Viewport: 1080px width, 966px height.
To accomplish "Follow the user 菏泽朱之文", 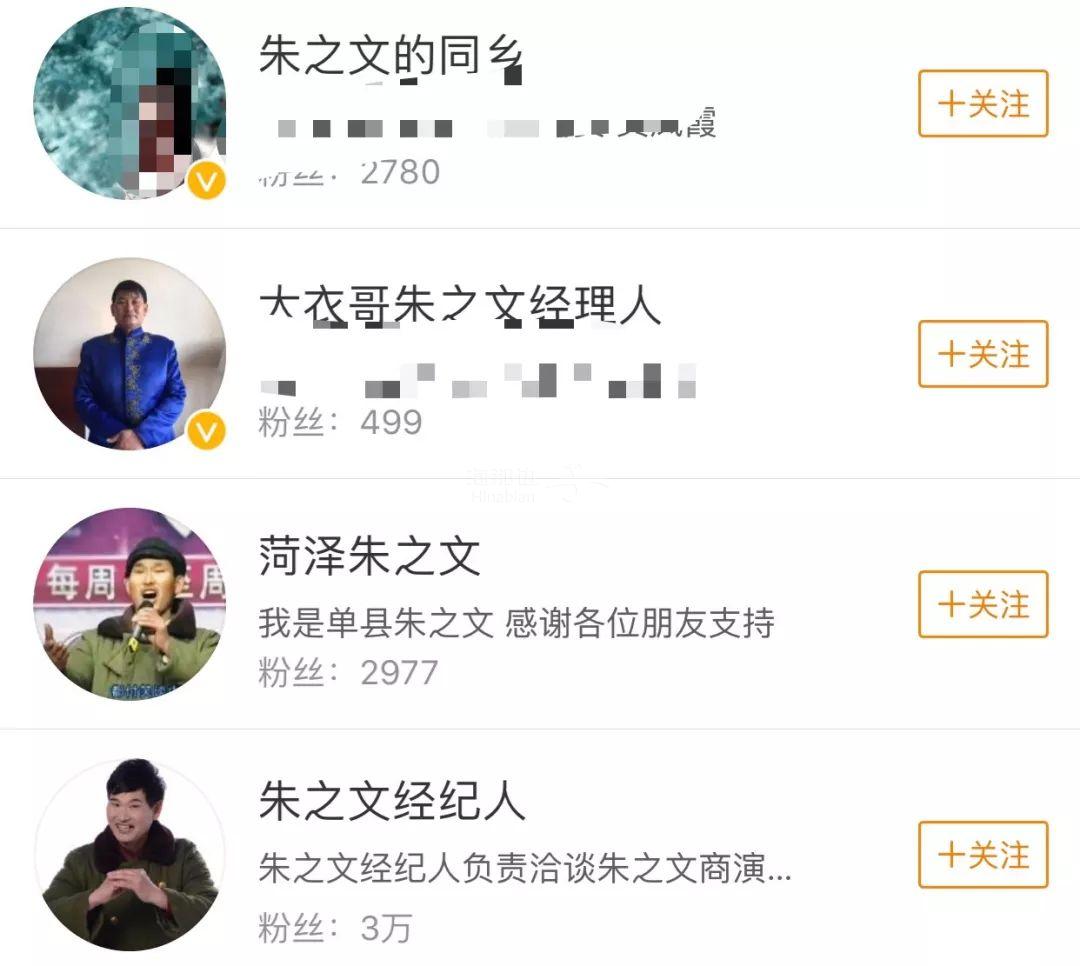I will coord(982,604).
